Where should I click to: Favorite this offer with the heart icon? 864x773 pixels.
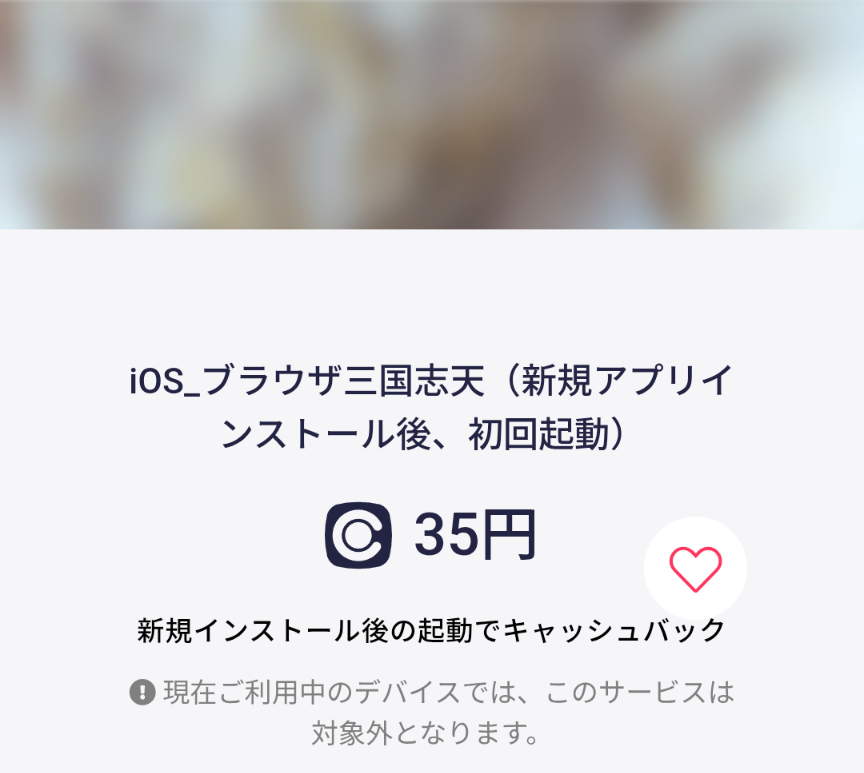pos(695,568)
